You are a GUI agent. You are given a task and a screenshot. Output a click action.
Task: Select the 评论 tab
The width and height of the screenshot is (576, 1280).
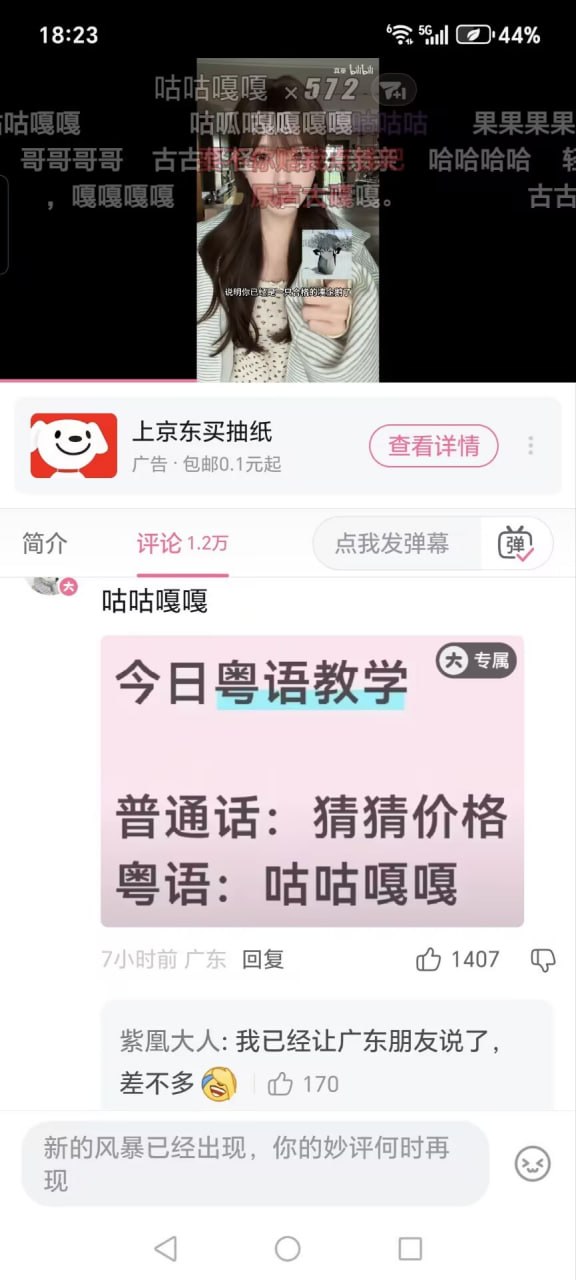point(182,543)
